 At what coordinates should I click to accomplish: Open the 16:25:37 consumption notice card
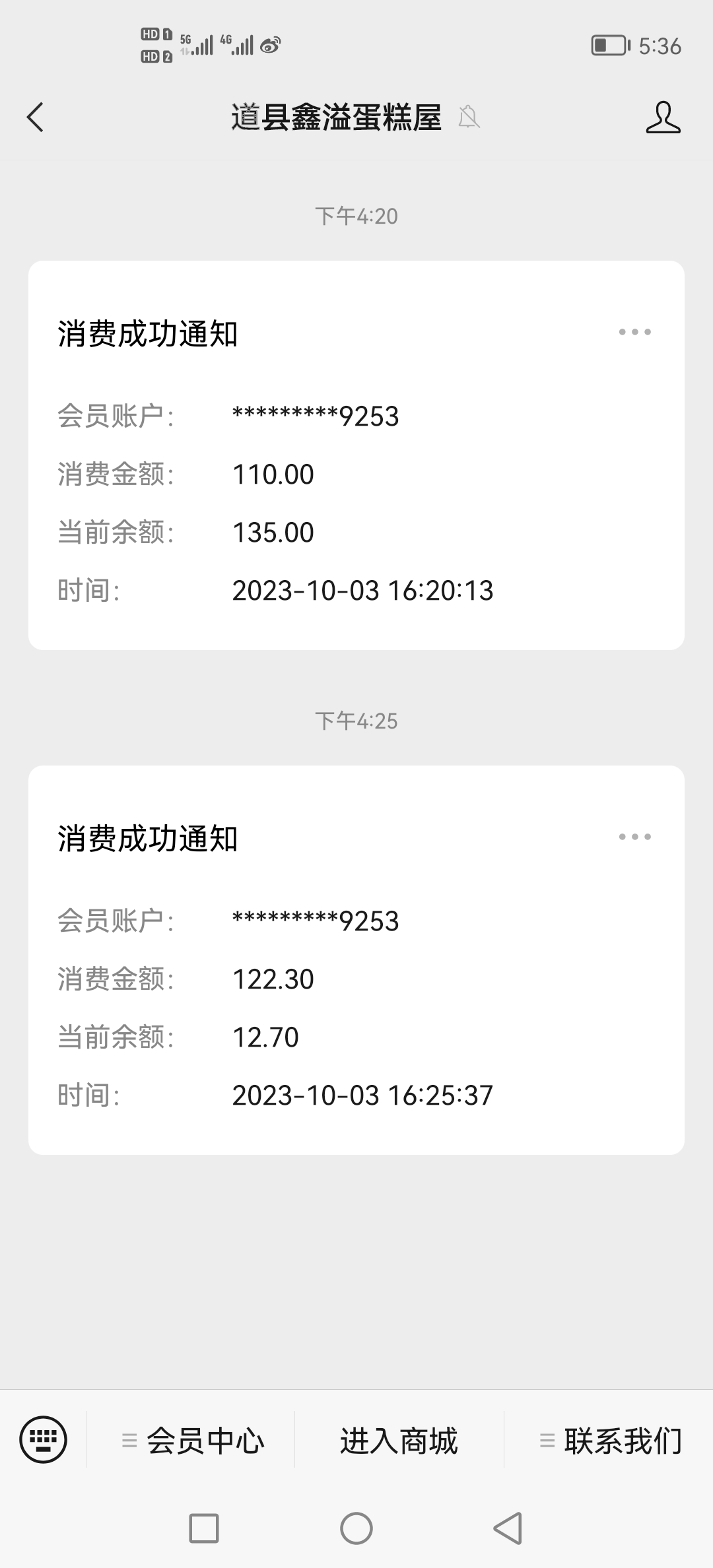(x=356, y=960)
